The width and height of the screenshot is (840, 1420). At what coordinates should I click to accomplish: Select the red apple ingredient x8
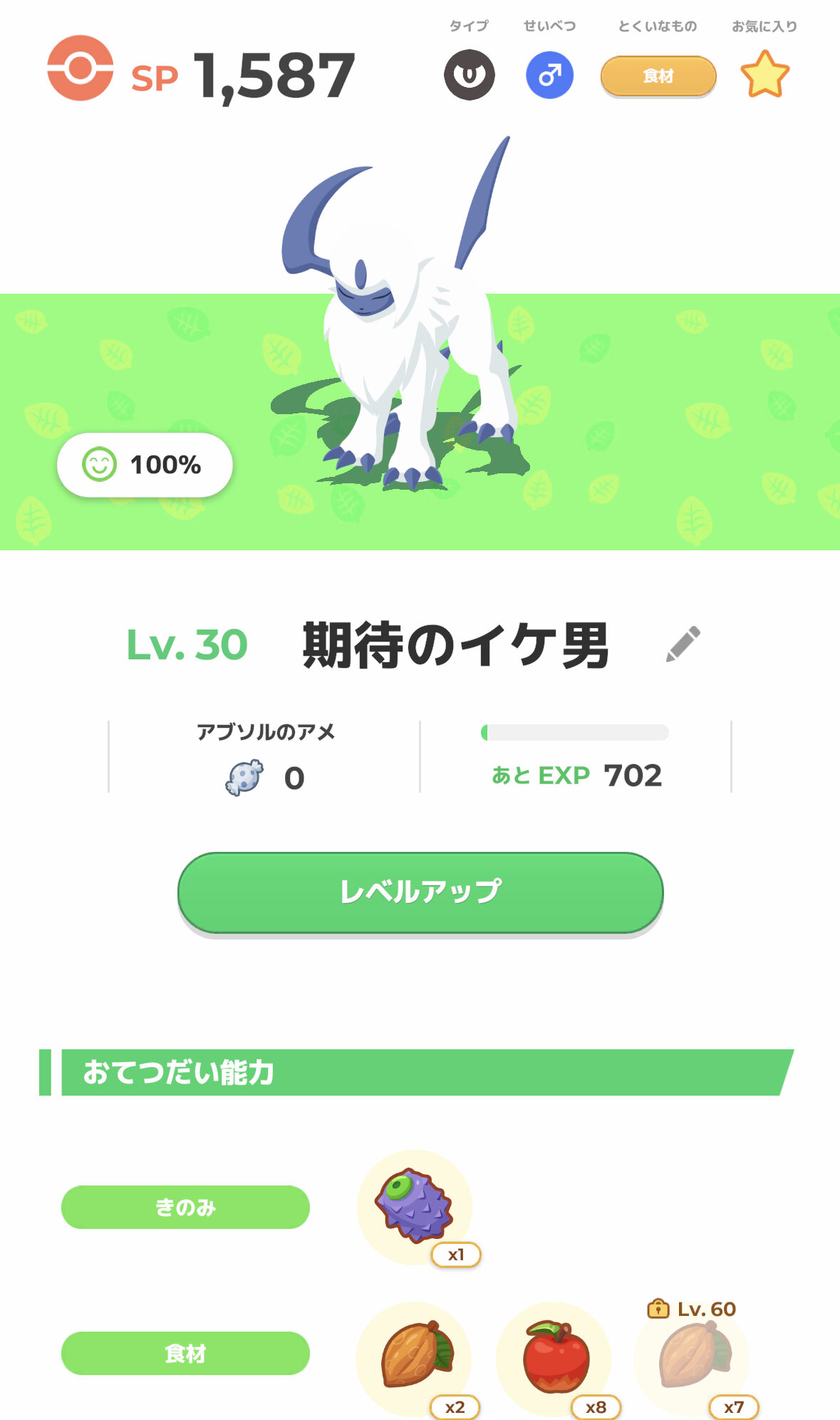click(554, 1359)
